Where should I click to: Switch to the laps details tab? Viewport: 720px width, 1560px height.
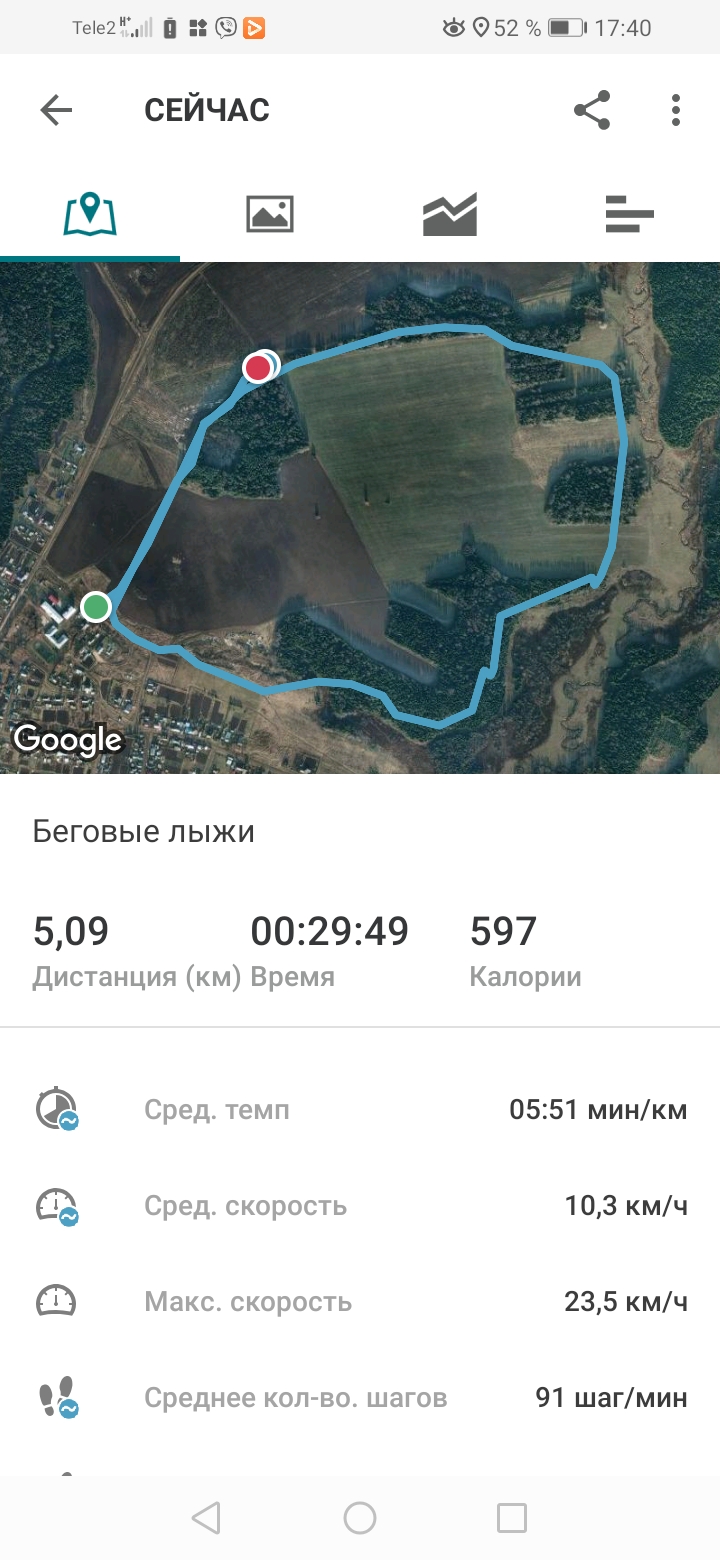[x=630, y=214]
